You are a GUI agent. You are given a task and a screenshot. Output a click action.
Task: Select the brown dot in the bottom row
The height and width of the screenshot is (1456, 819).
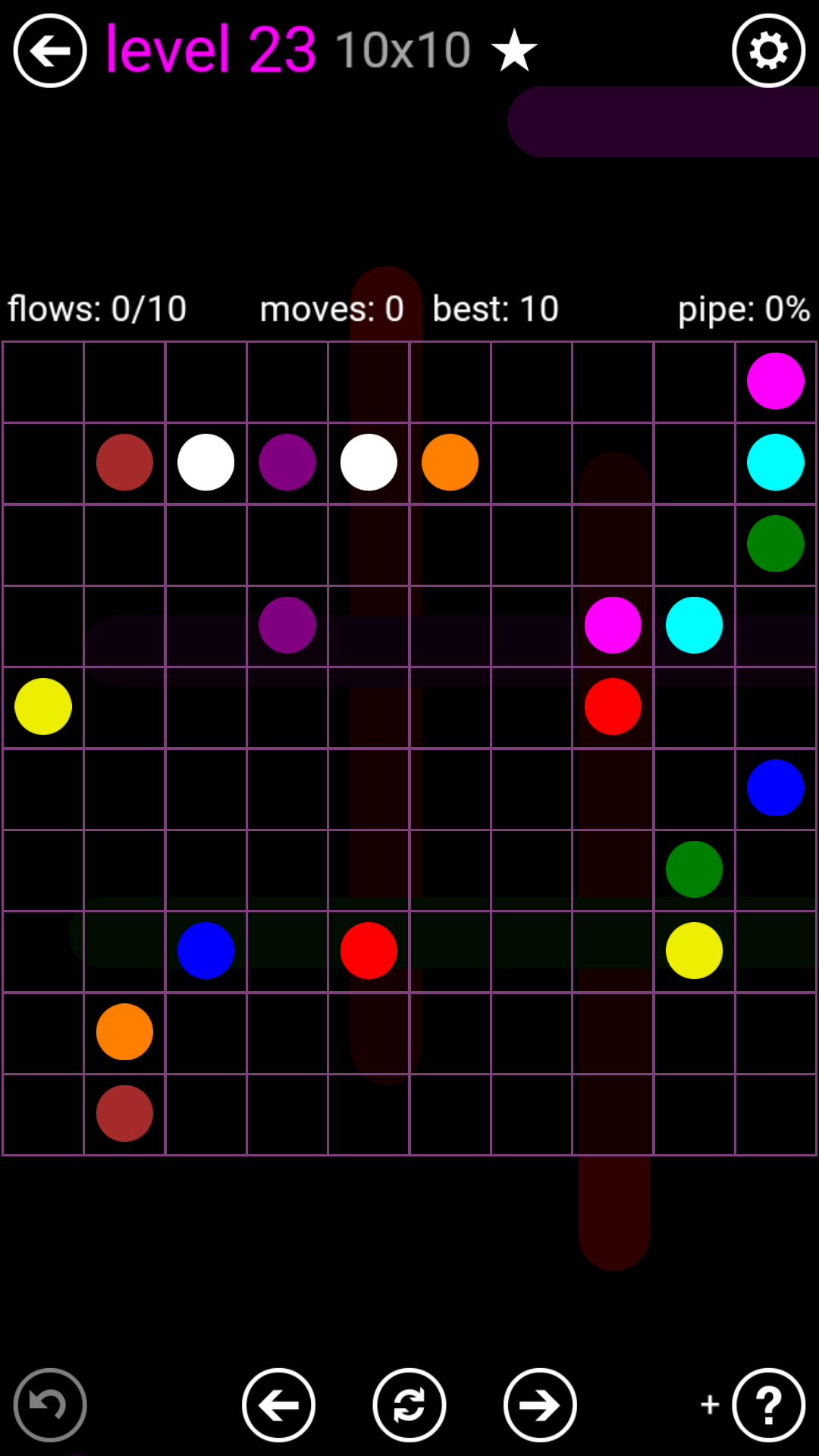[124, 1112]
